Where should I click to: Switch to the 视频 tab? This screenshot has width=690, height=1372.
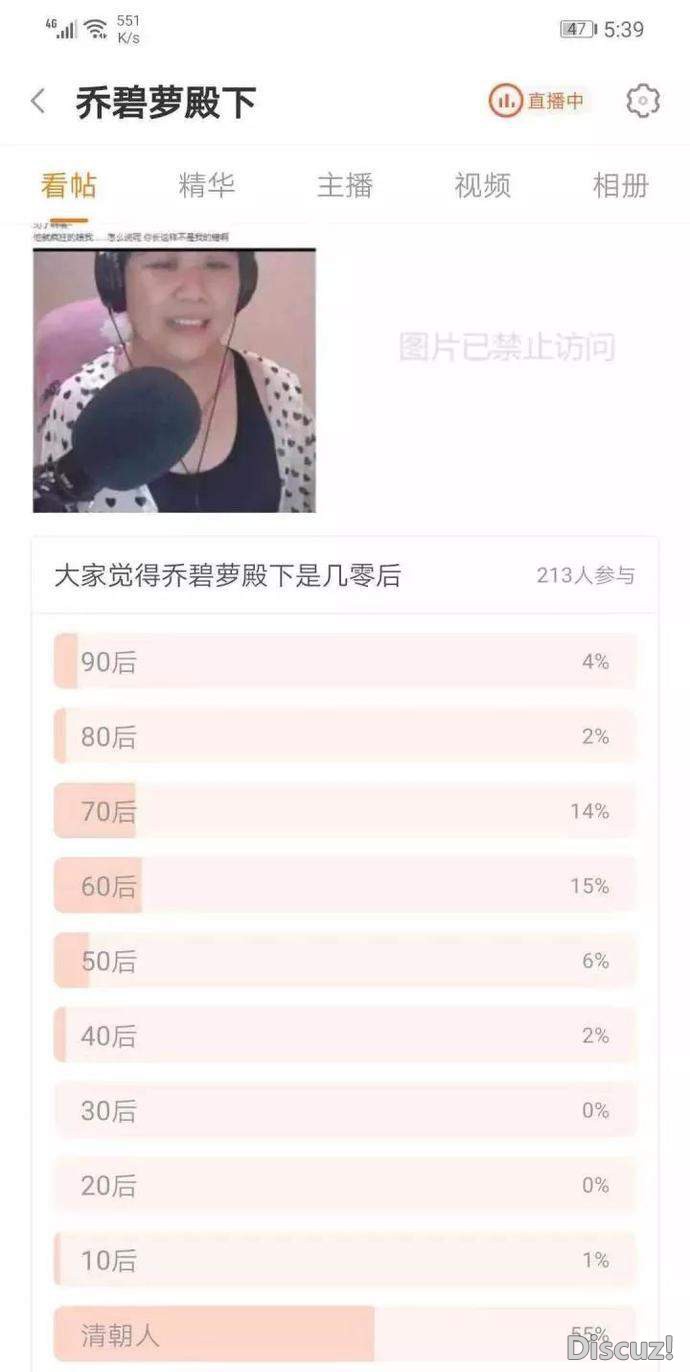coord(482,185)
